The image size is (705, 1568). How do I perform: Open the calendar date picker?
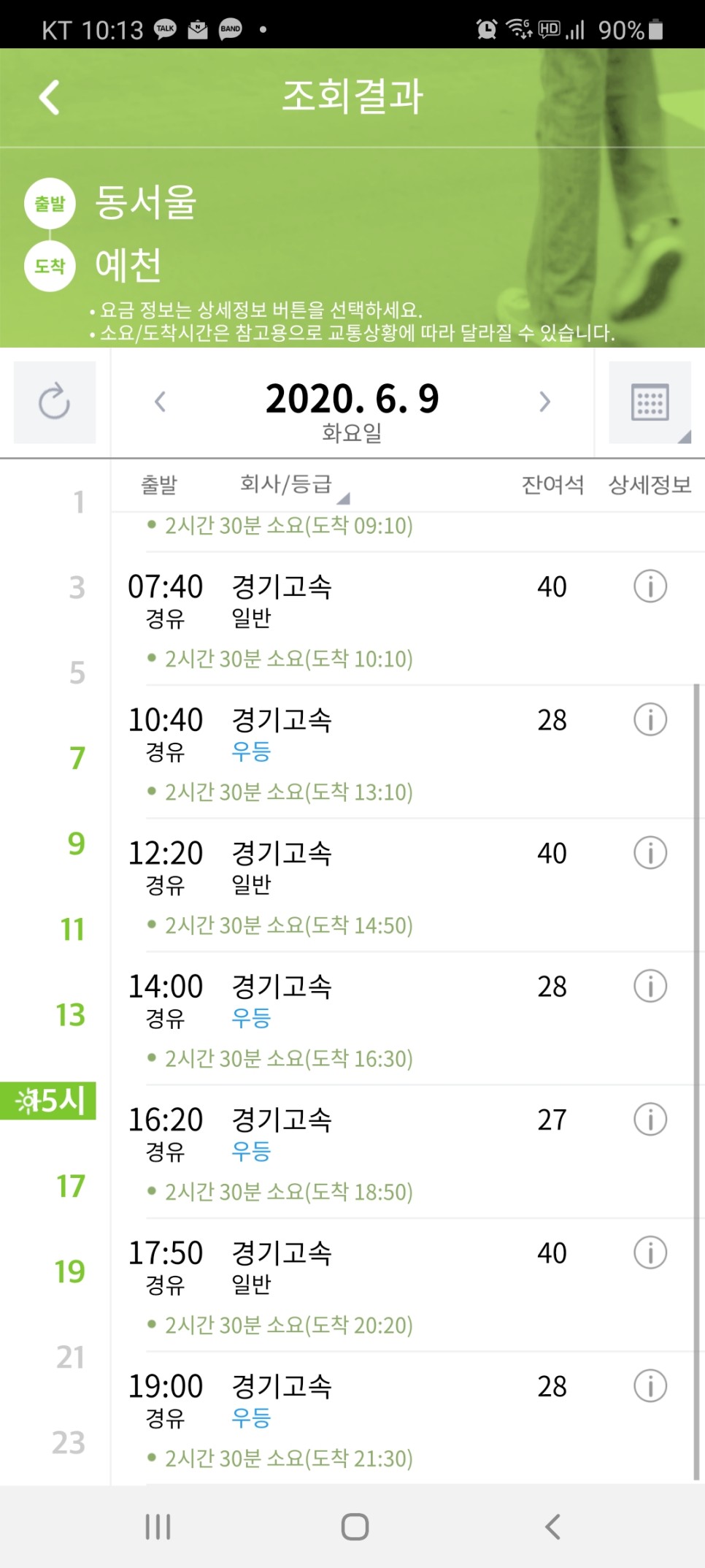650,402
